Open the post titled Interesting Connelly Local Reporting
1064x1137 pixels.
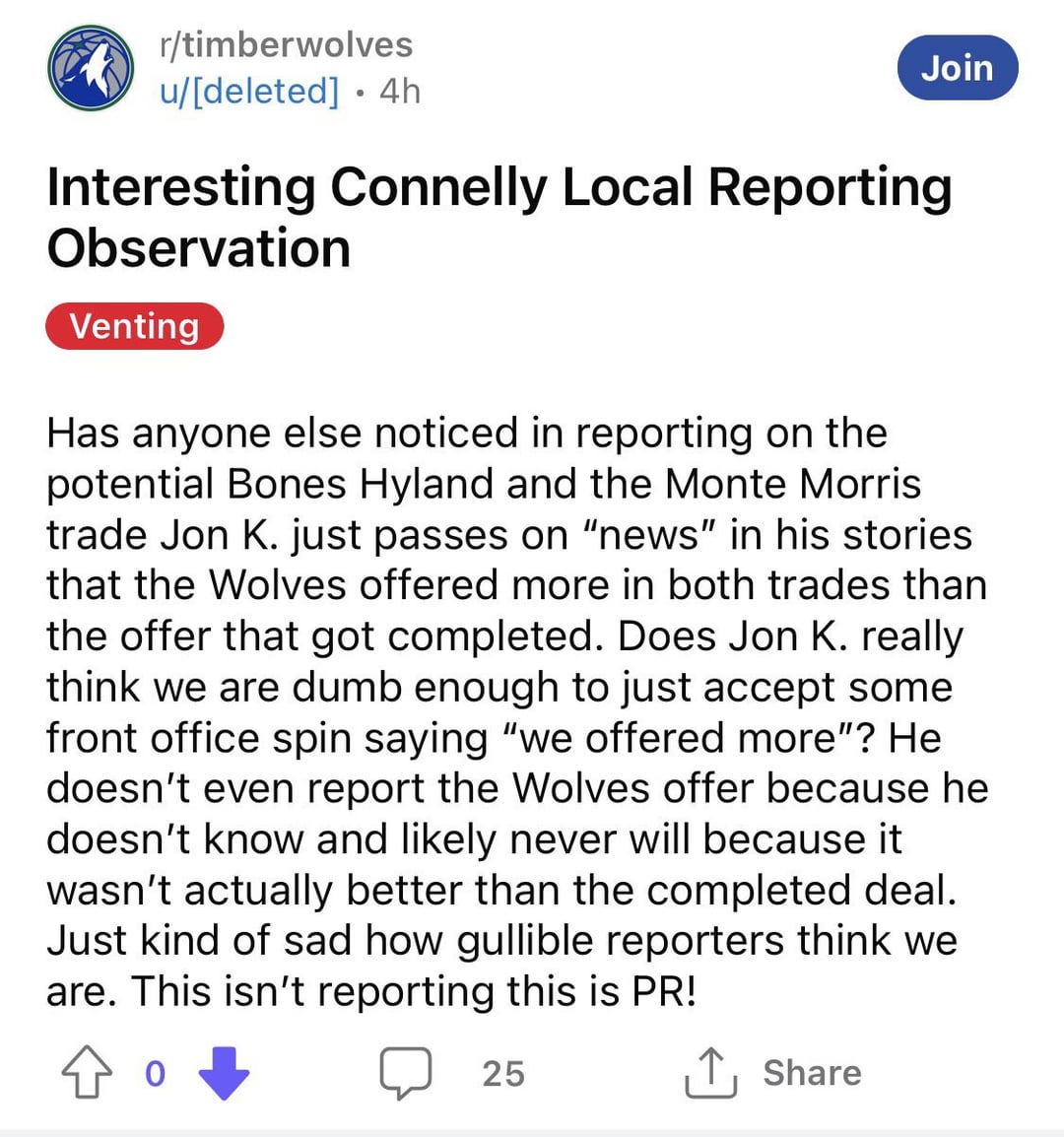tap(499, 217)
